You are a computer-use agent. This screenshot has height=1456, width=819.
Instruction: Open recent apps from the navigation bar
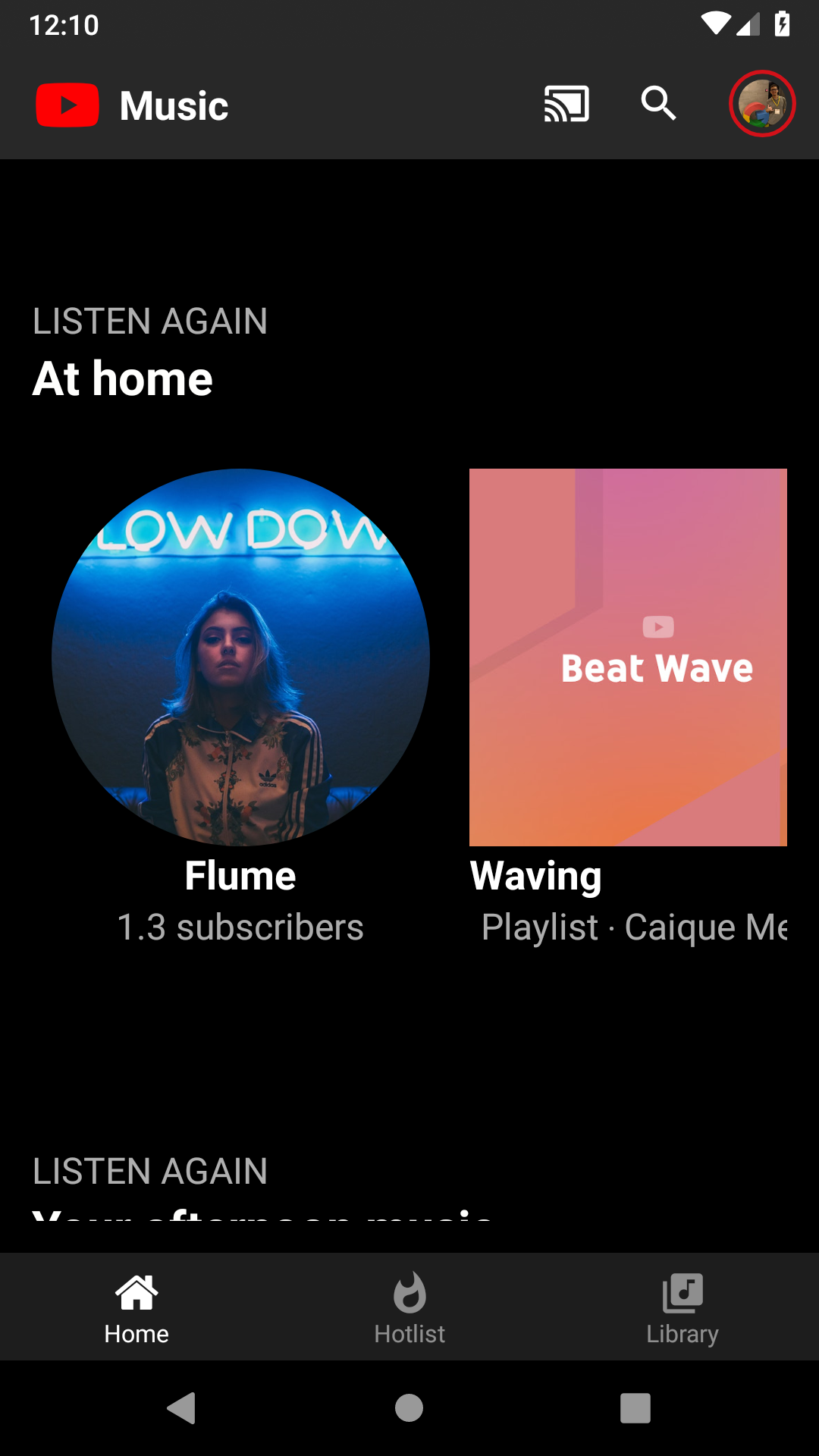point(635,1408)
